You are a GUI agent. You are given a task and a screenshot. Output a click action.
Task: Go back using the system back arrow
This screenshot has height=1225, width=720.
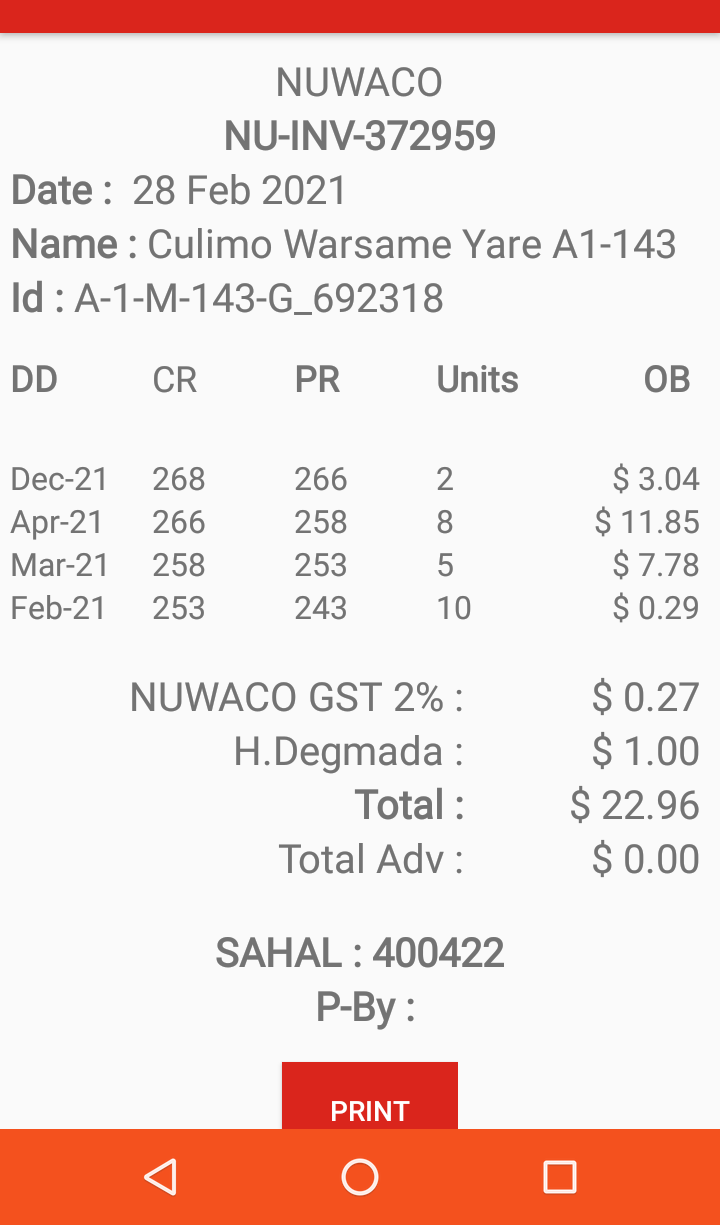pyautogui.click(x=160, y=1177)
